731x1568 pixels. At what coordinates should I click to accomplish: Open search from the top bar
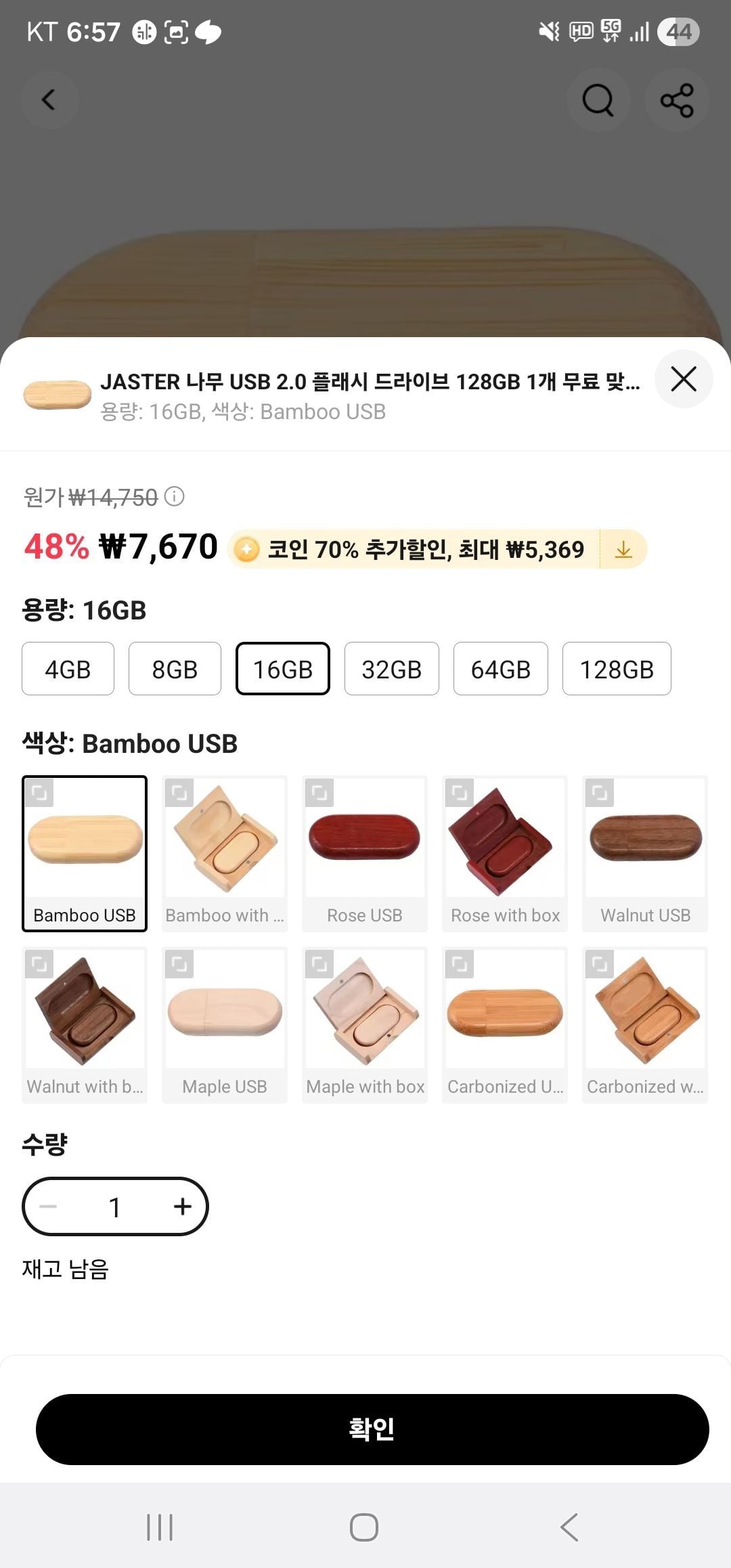[598, 100]
